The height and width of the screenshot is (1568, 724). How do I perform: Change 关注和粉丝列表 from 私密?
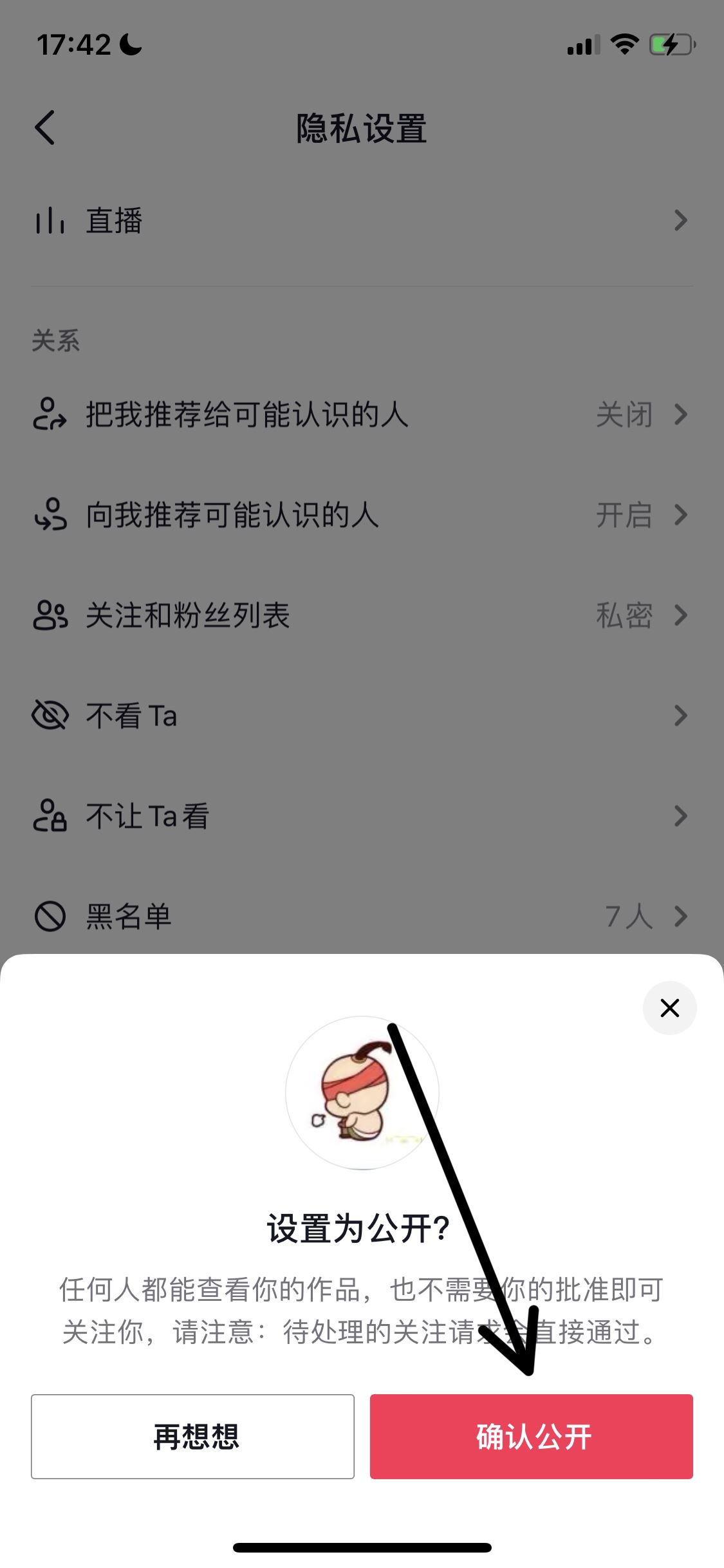(x=622, y=615)
